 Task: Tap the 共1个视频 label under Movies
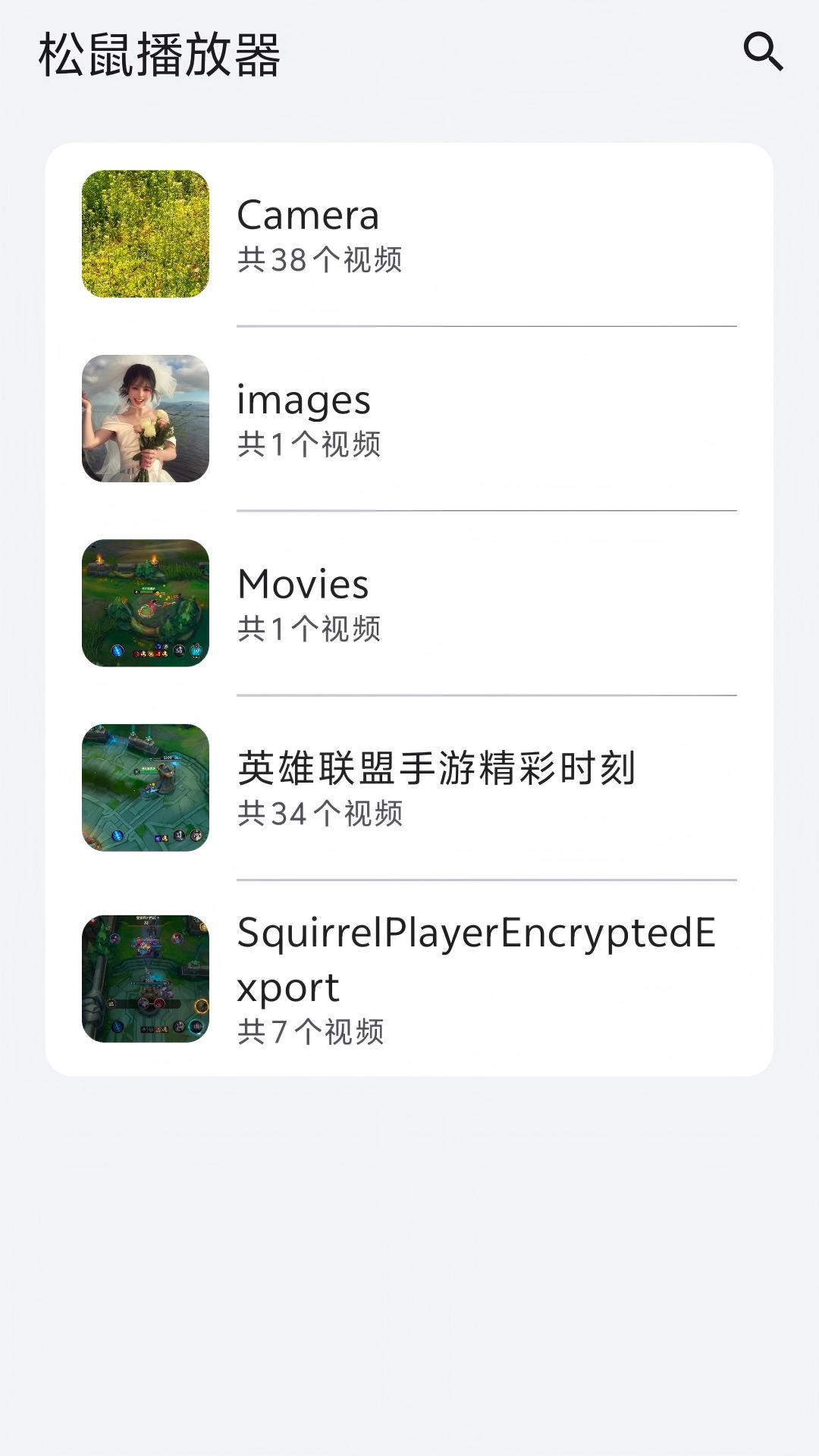pyautogui.click(x=307, y=627)
